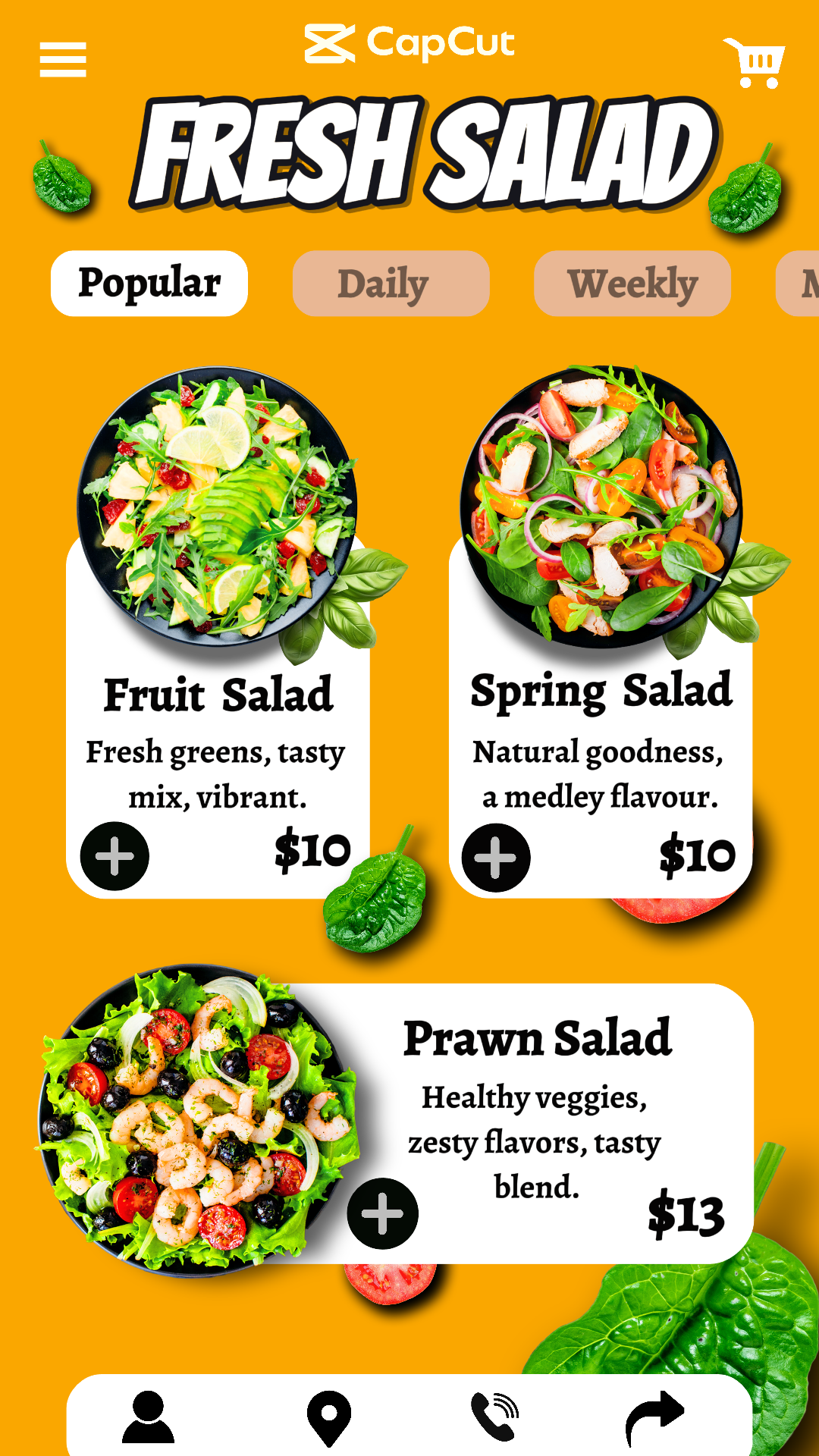The height and width of the screenshot is (1456, 819).
Task: Switch to the Weekly tab
Action: click(633, 282)
